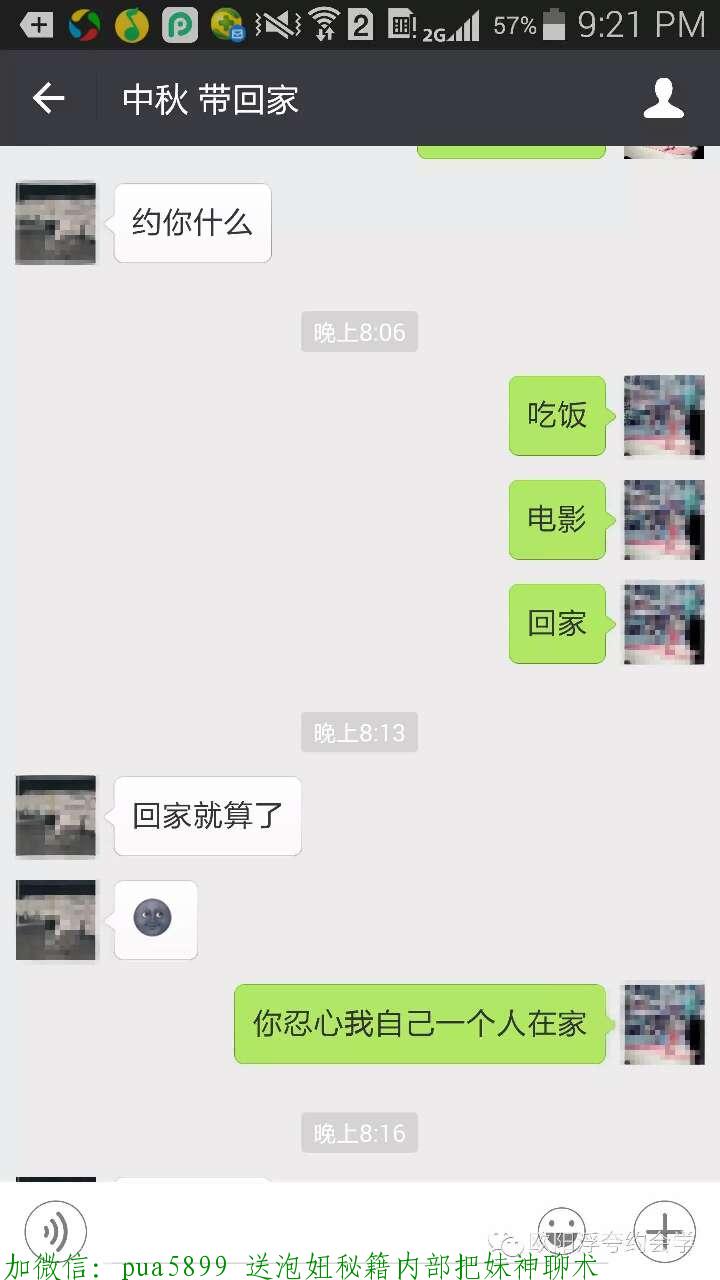720x1280 pixels.
Task: Select the green 电影 message bubble
Action: point(557,520)
